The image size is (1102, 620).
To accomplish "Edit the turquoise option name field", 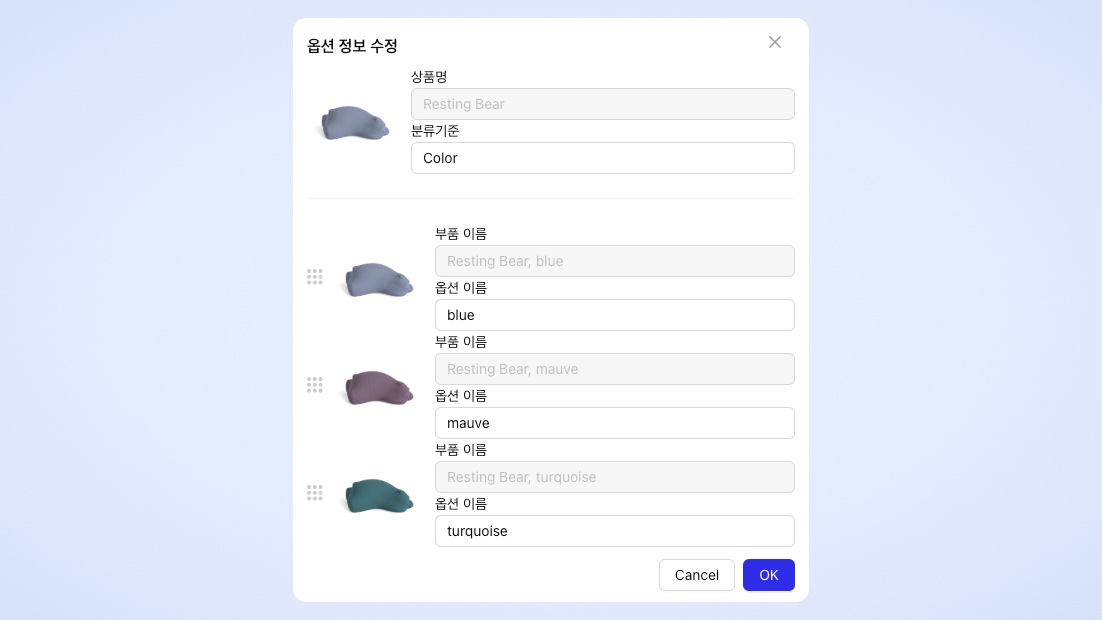I will [x=614, y=531].
